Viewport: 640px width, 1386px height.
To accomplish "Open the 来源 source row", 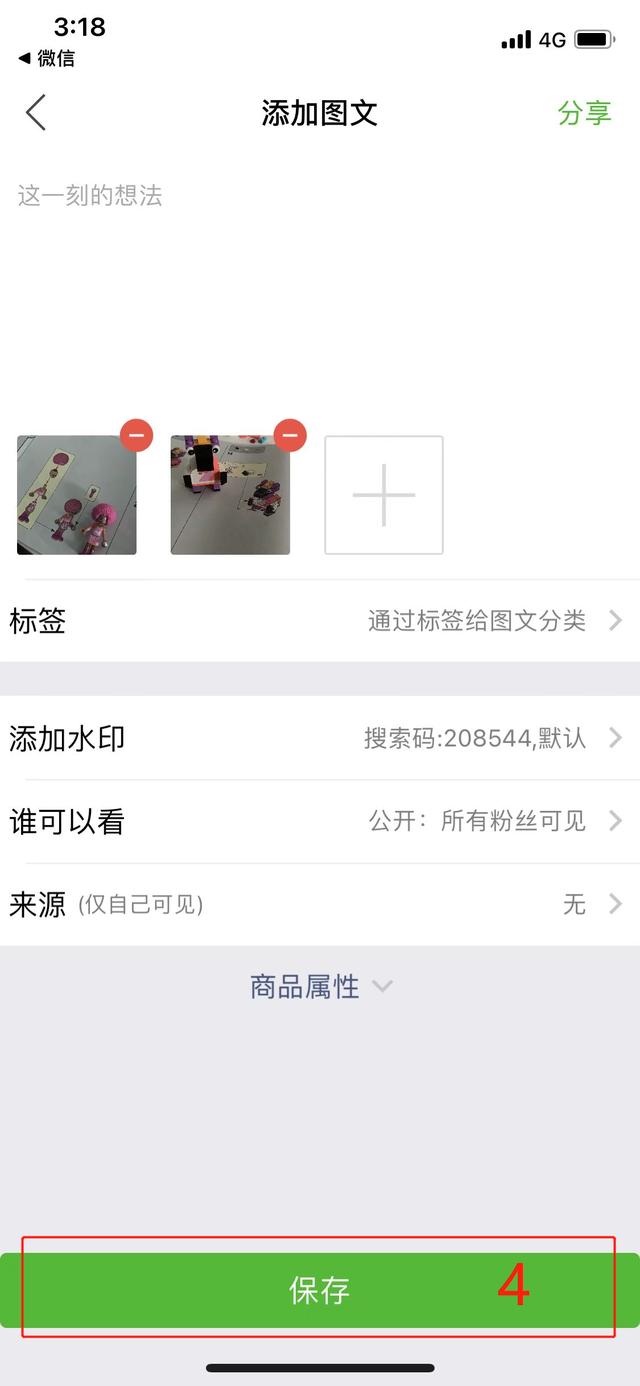I will click(x=320, y=905).
